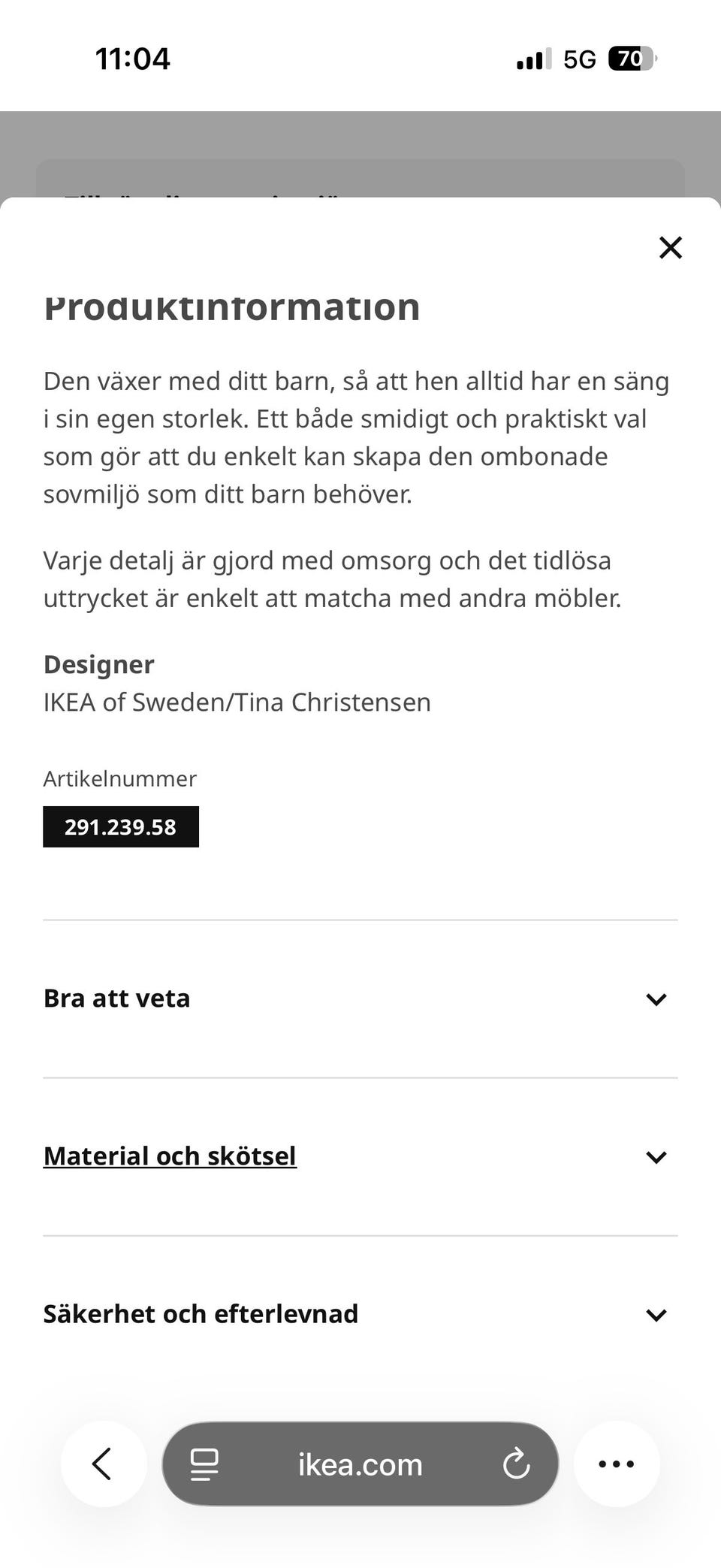Toggle the Säkerhet och efterlevnad disclosure chevron
This screenshot has width=721, height=1568.
657,1315
